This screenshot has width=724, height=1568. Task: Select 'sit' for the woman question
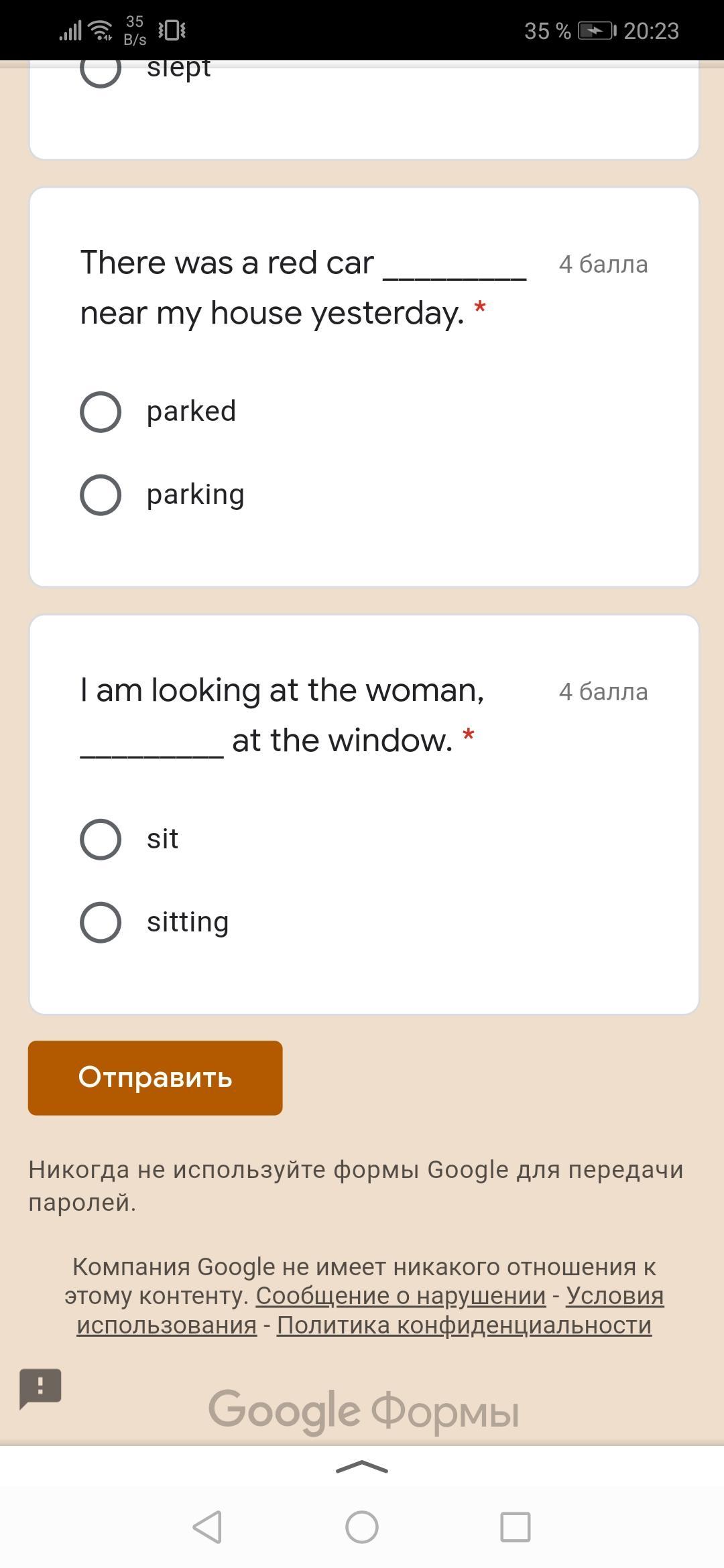point(101,839)
